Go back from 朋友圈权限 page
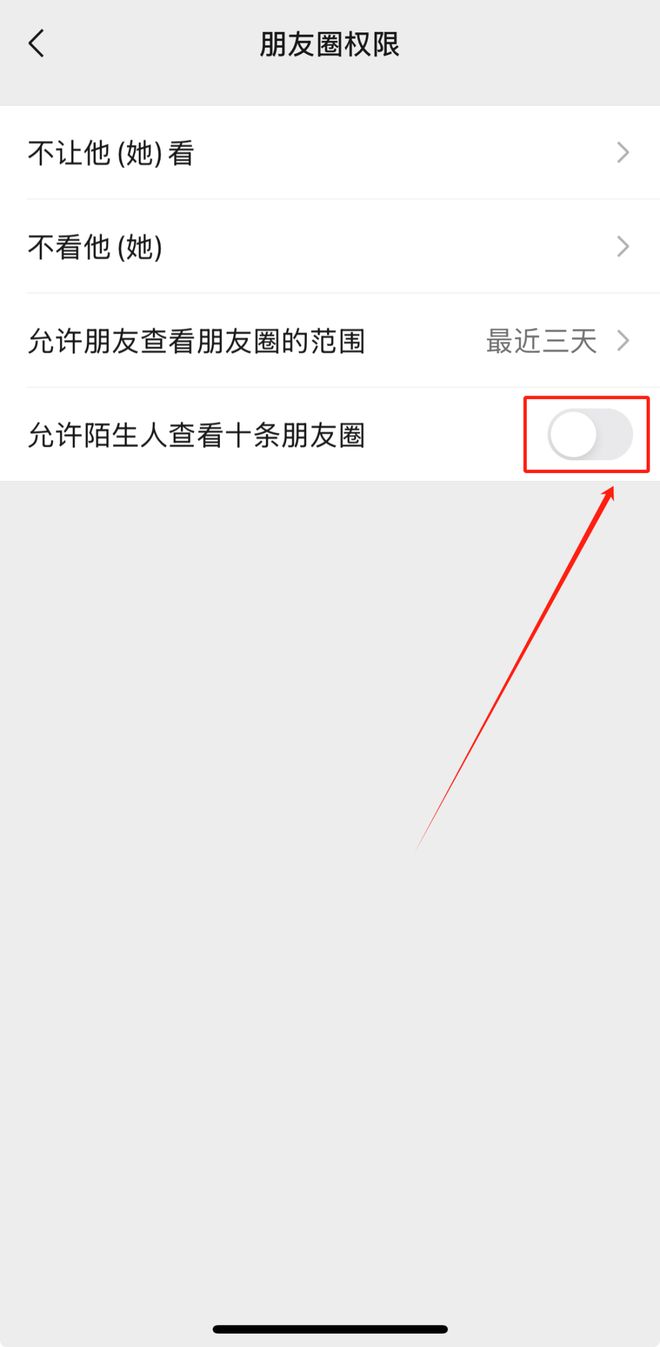 click(x=37, y=44)
